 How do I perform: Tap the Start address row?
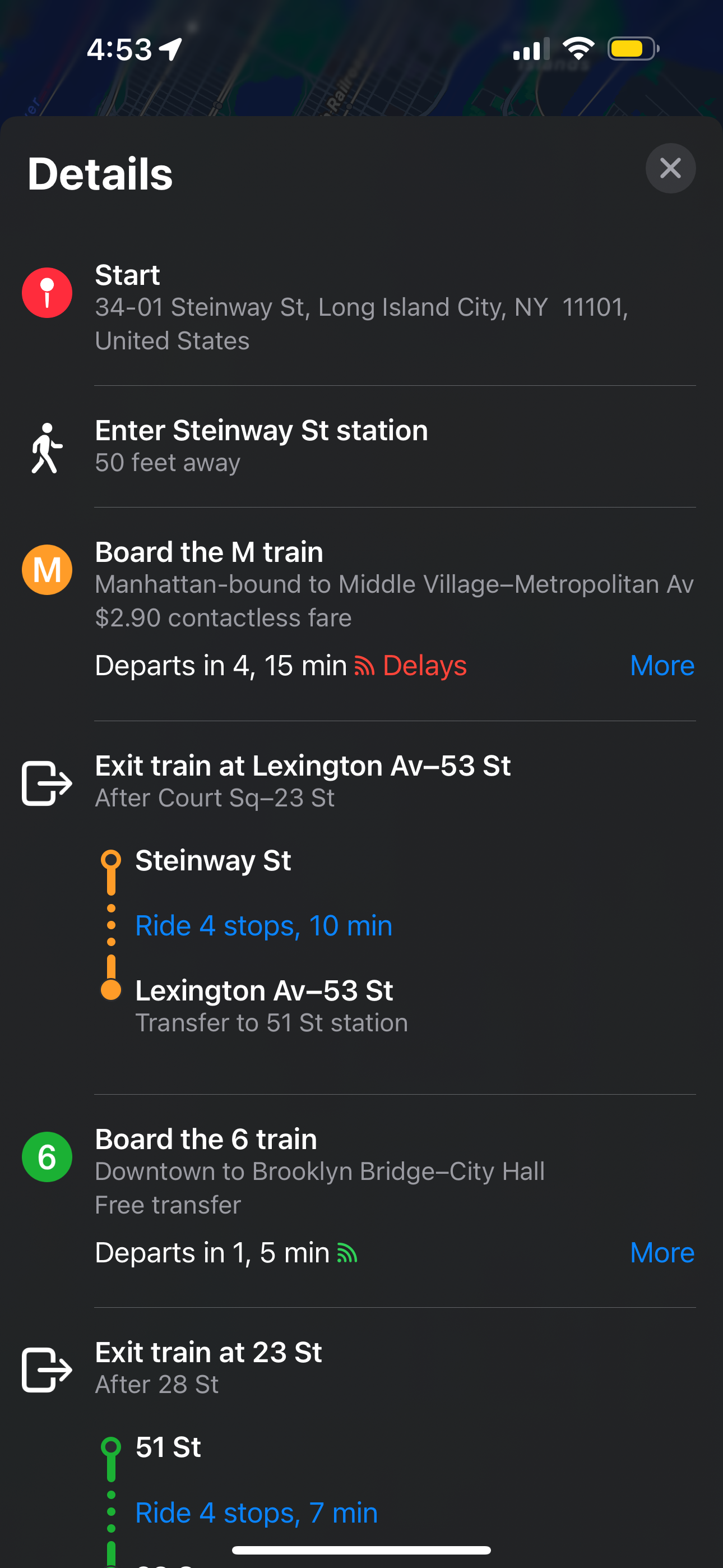361,307
